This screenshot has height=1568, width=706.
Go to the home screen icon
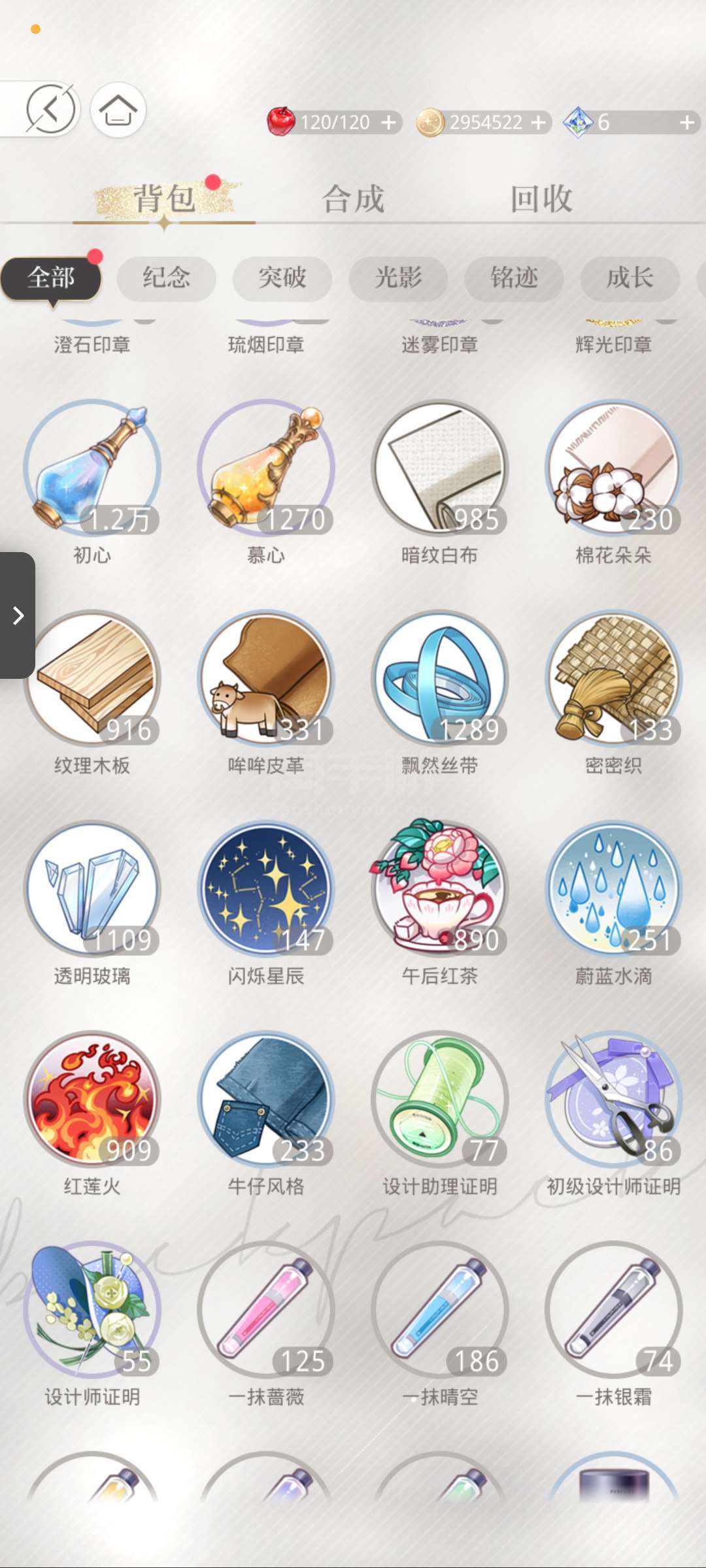[118, 110]
